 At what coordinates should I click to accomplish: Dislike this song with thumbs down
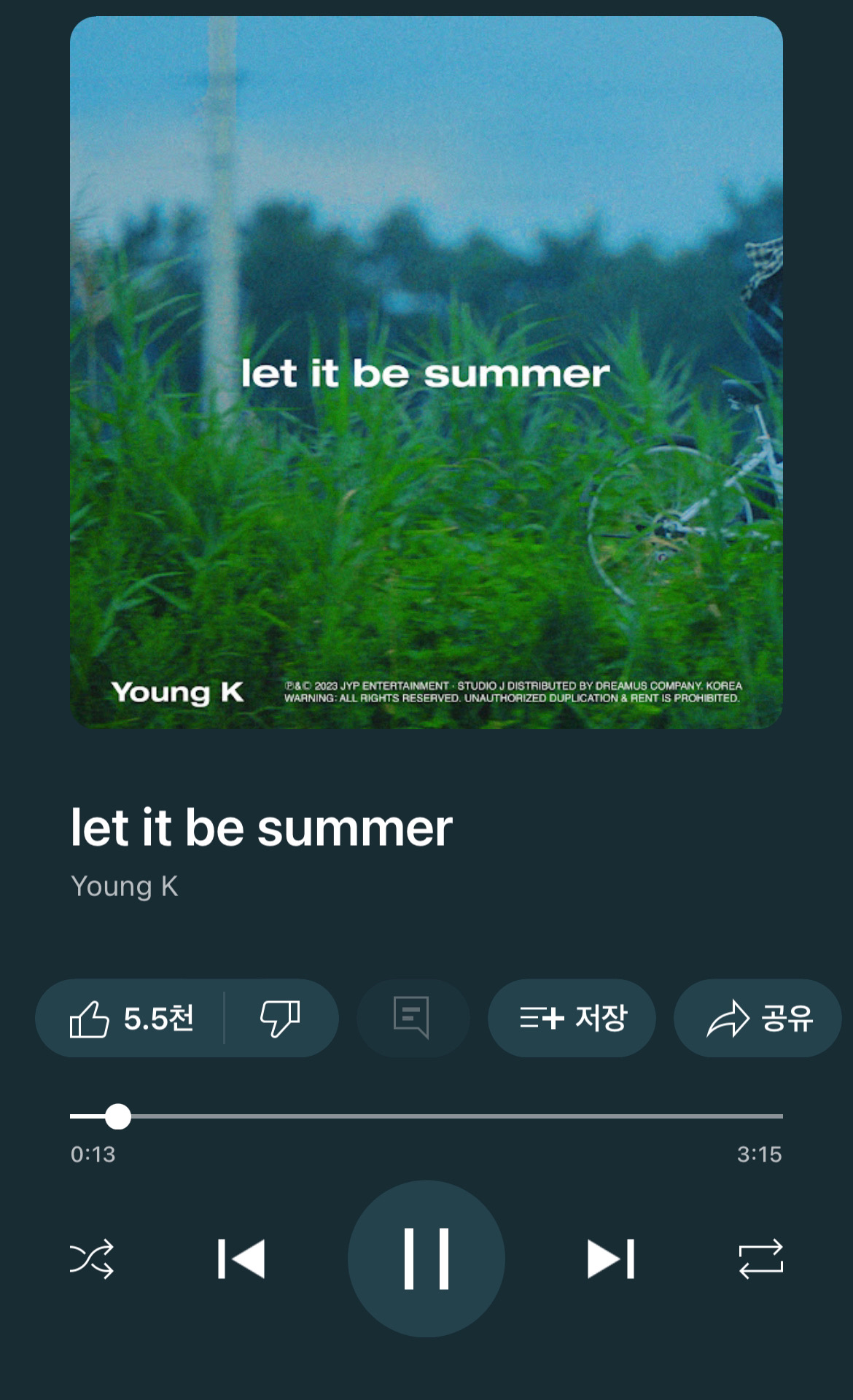tap(280, 1018)
